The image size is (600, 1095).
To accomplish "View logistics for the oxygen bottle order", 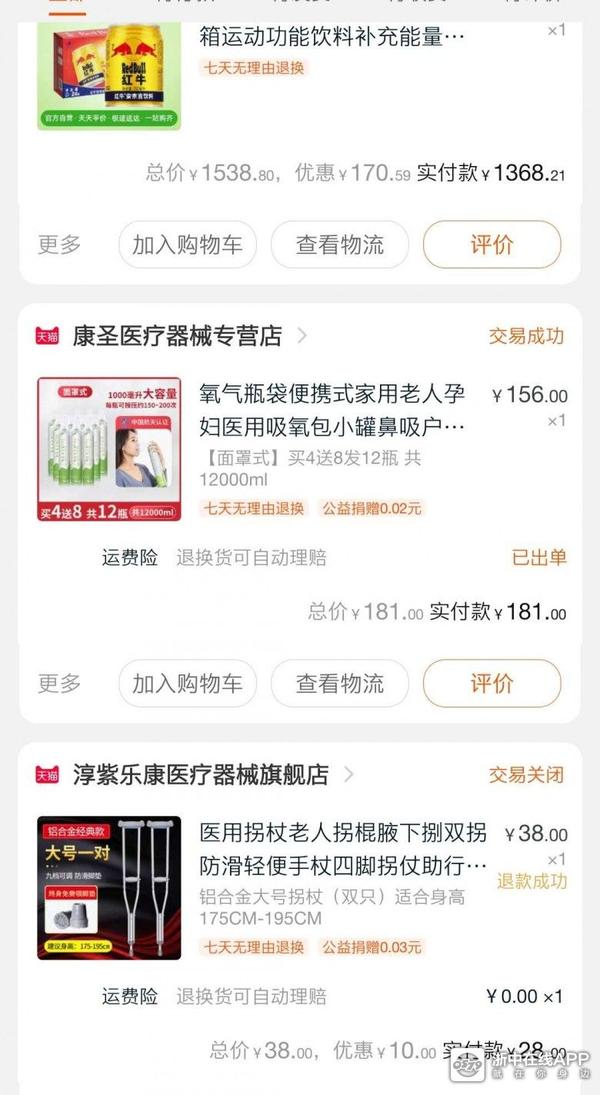I will [x=339, y=684].
